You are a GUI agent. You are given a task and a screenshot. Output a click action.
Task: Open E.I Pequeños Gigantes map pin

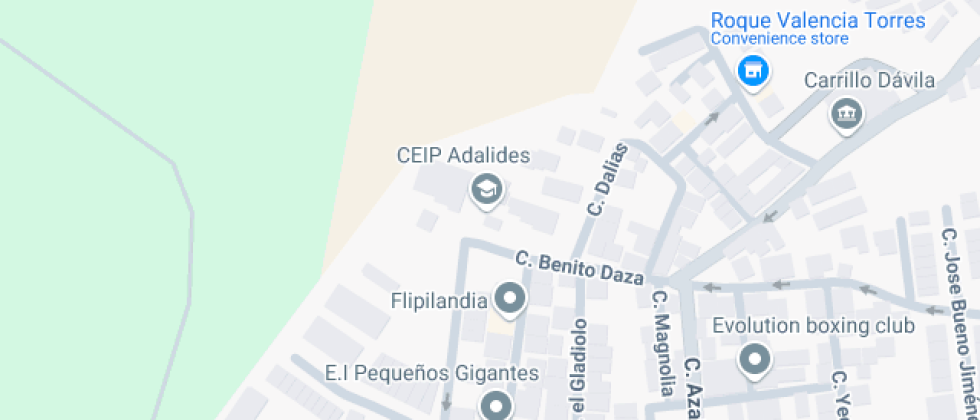pos(494,405)
